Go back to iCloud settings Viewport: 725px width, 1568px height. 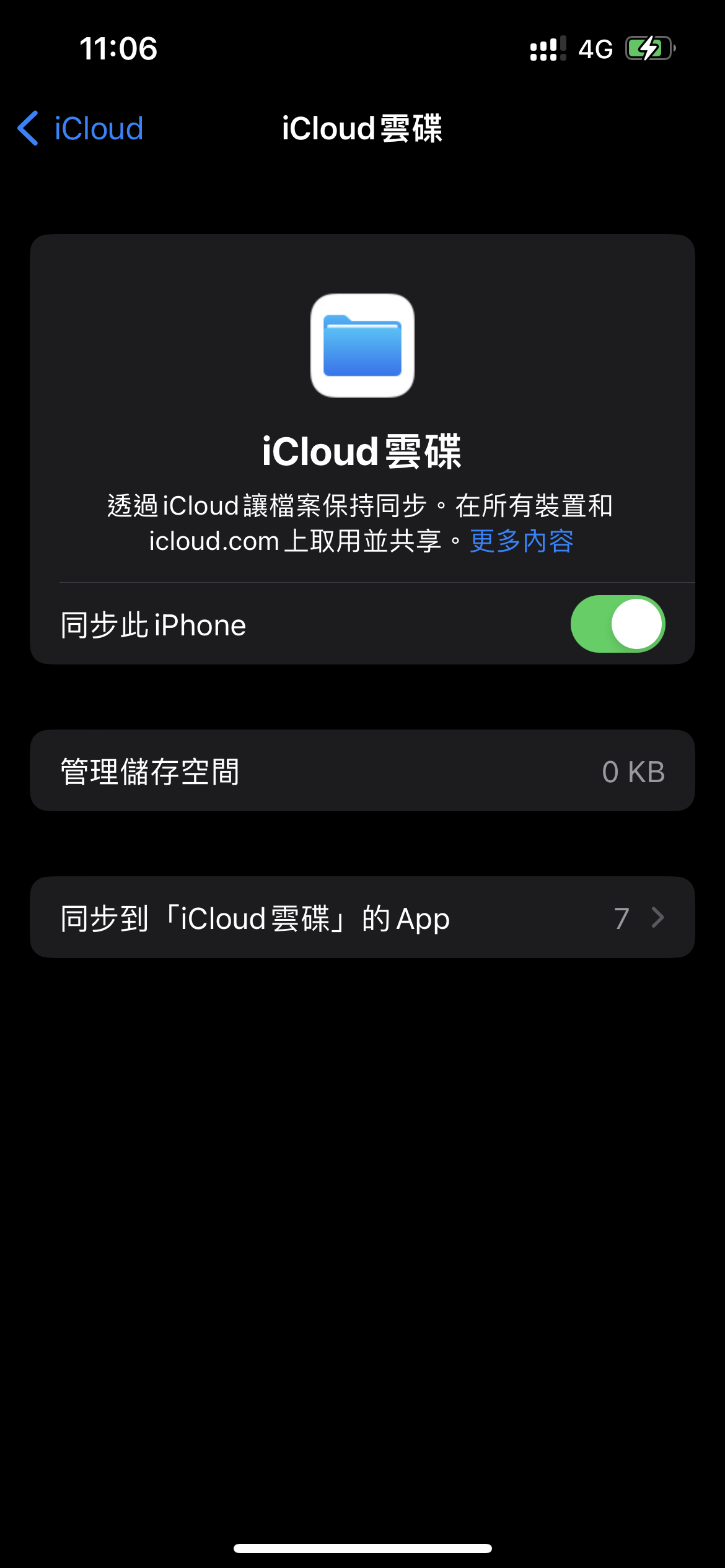pos(81,129)
